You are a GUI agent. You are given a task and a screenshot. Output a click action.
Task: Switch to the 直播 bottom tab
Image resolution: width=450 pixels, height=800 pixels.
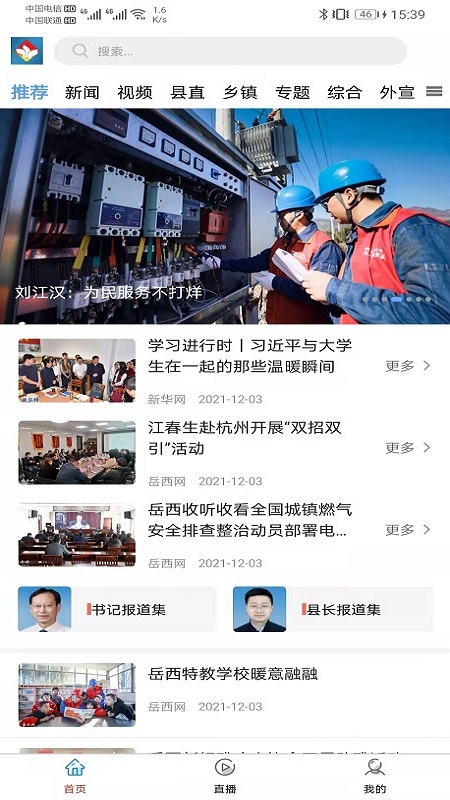(x=225, y=776)
